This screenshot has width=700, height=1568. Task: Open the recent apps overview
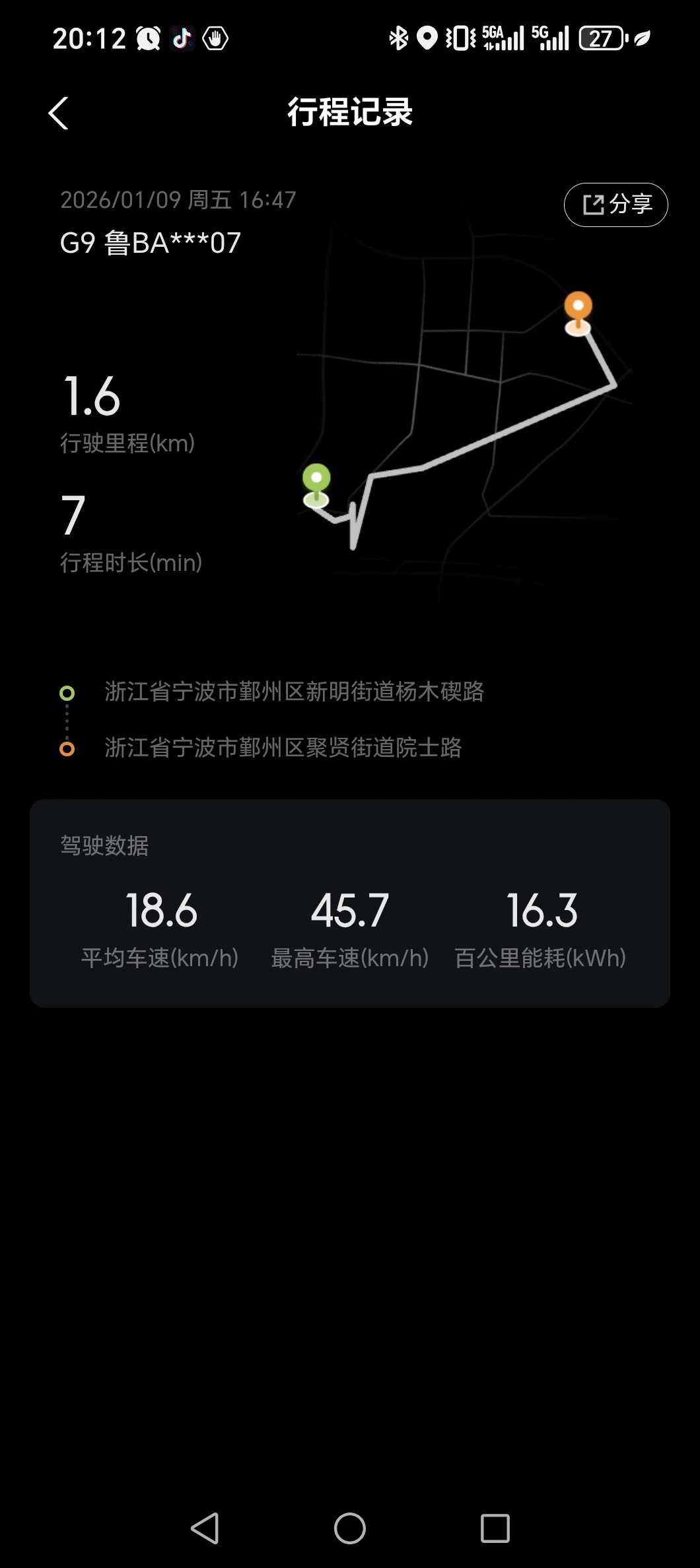495,1528
